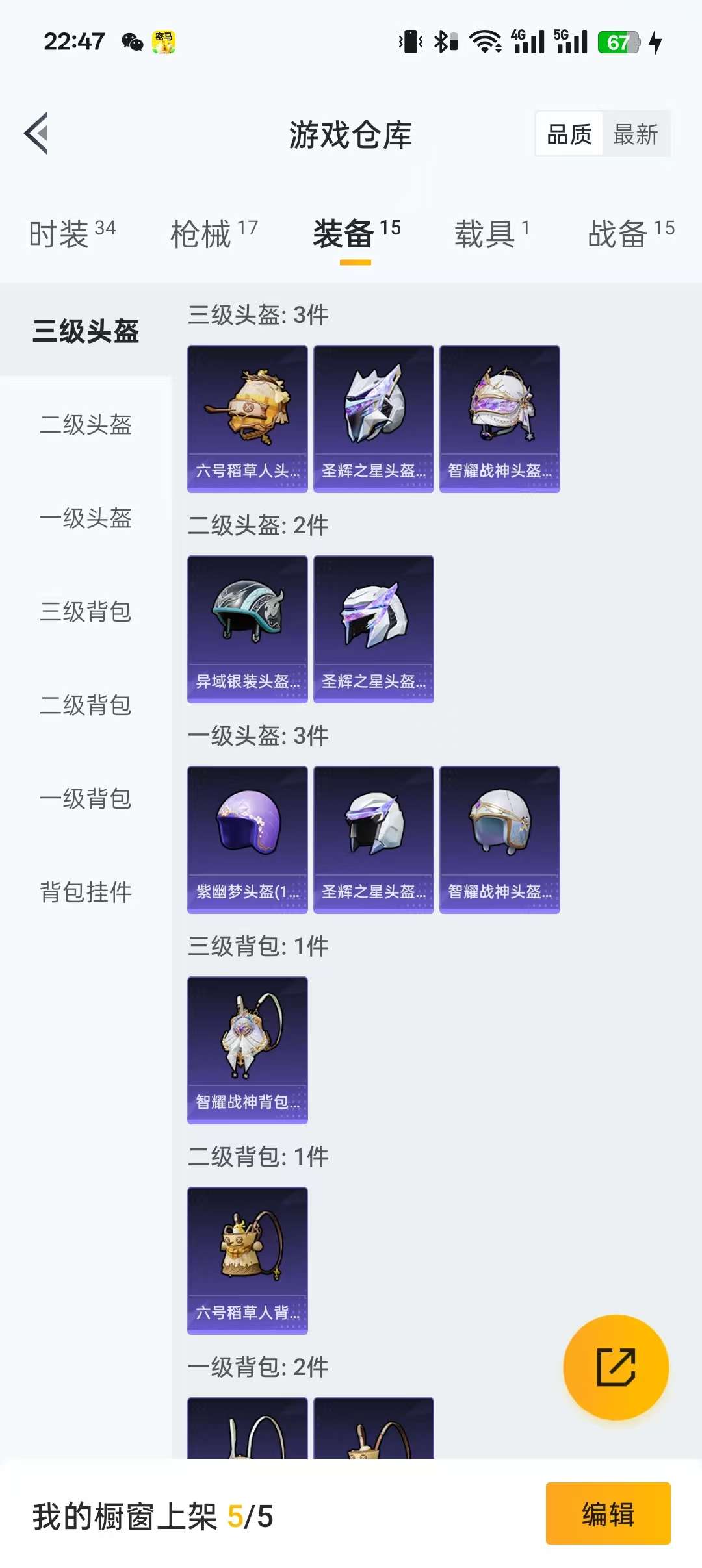Jump to 二级背包 category
The image size is (702, 1568).
[86, 705]
